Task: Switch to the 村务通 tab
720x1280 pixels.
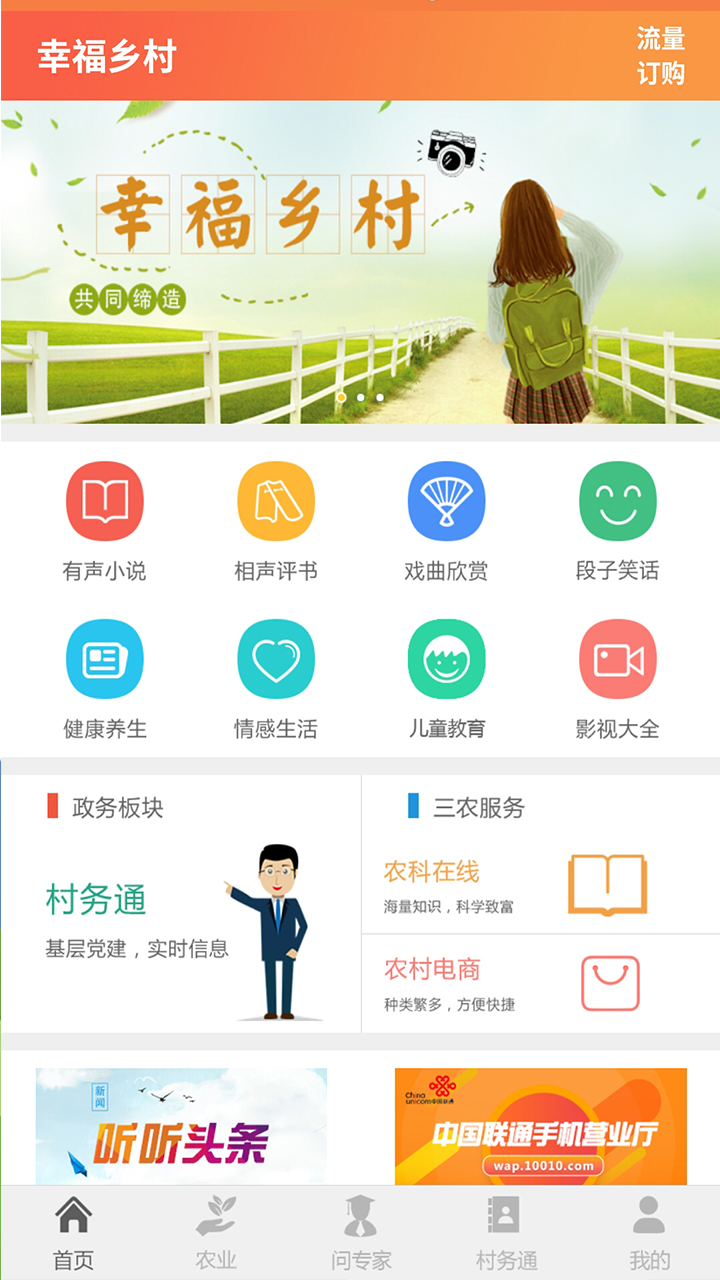Action: click(x=506, y=1232)
